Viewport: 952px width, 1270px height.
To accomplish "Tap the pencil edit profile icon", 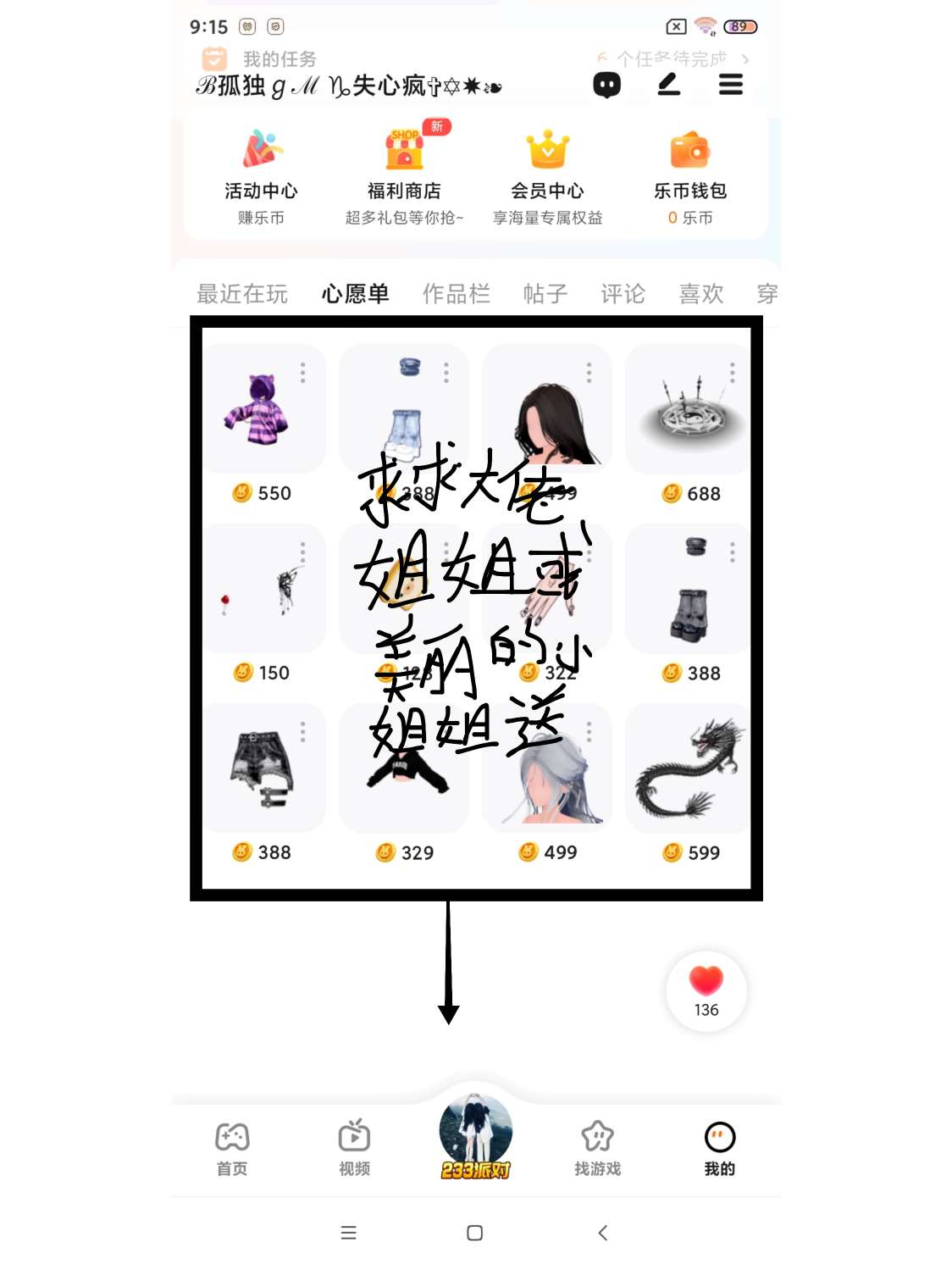I will click(669, 85).
